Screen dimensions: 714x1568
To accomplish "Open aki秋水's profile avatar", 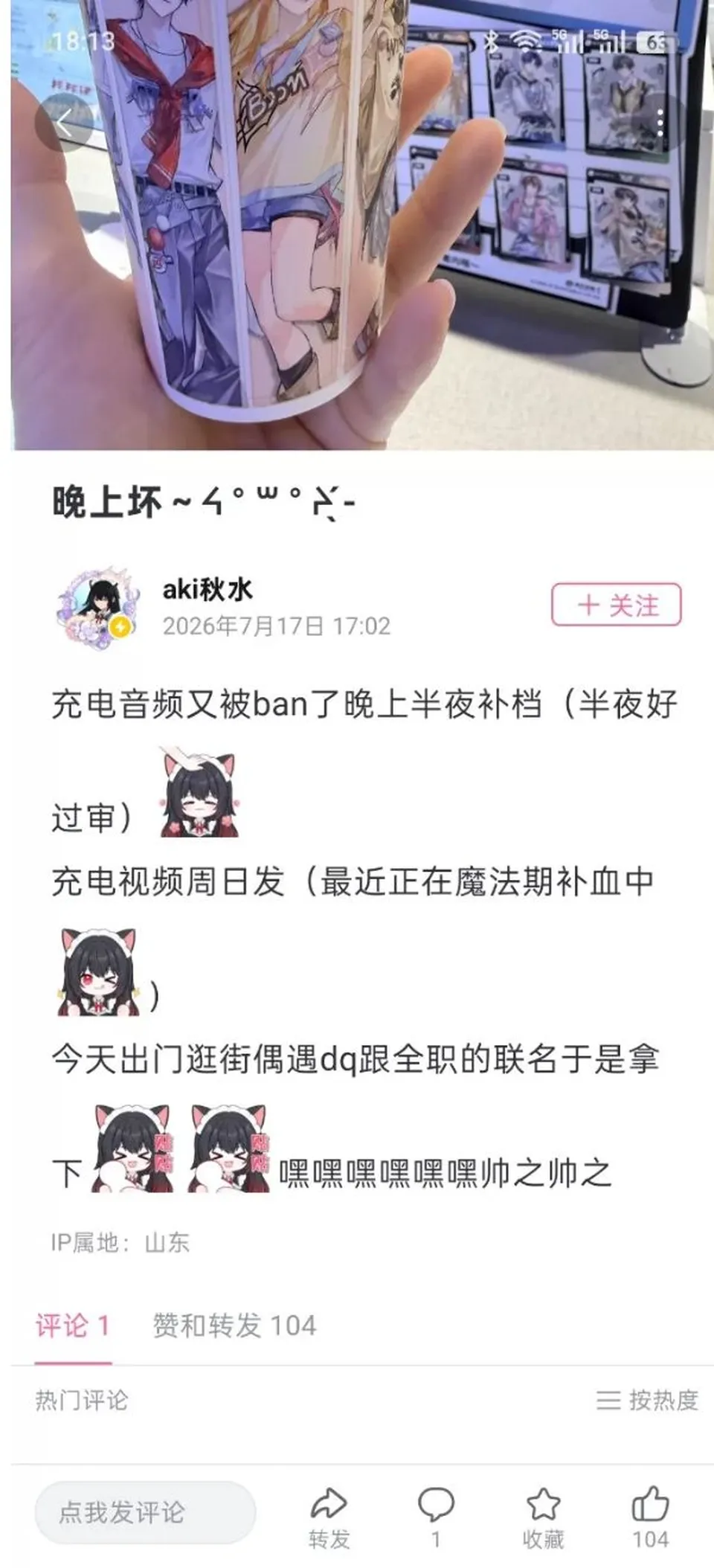I will [x=97, y=607].
